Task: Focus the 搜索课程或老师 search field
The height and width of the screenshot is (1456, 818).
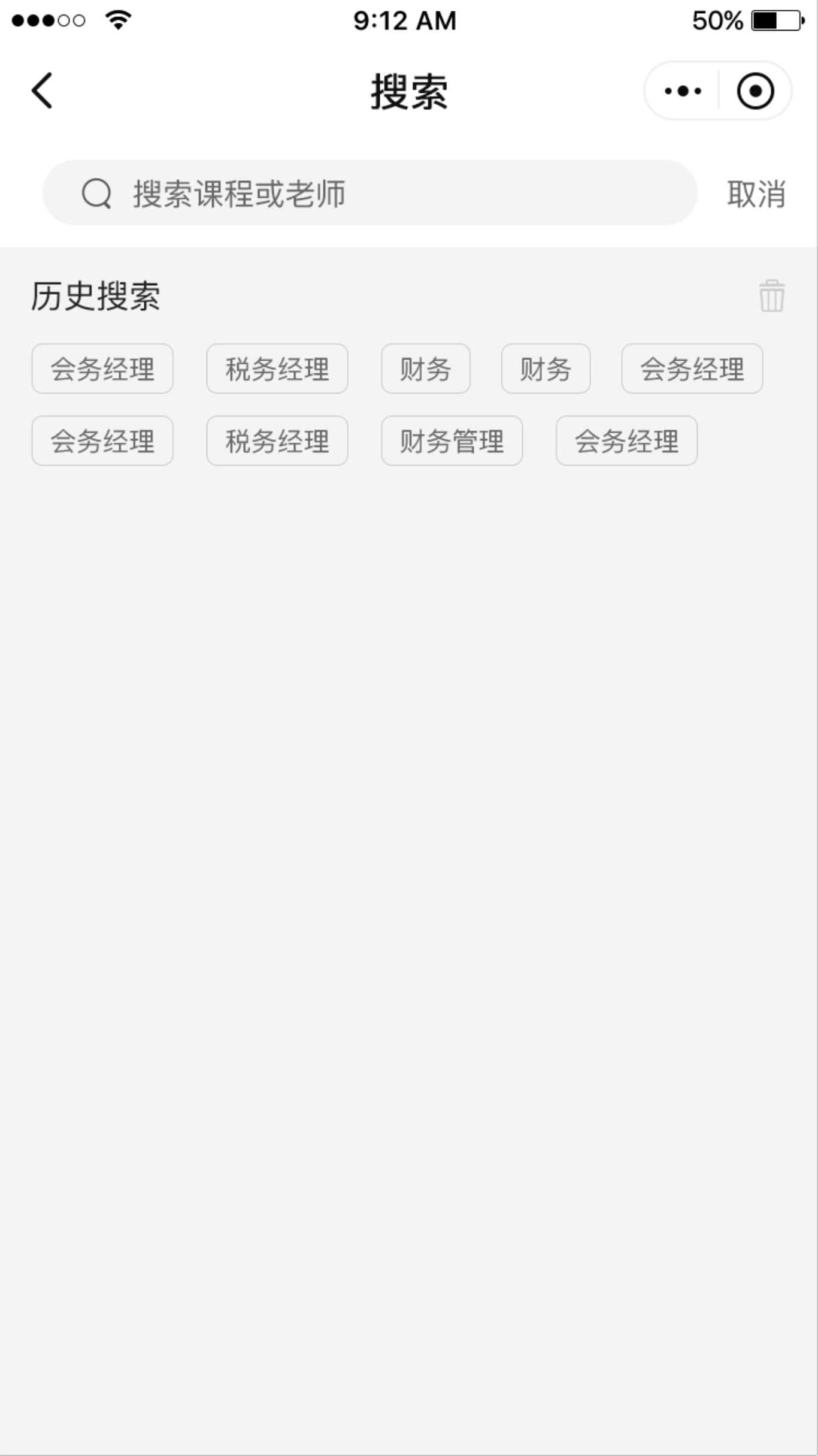Action: tap(370, 193)
